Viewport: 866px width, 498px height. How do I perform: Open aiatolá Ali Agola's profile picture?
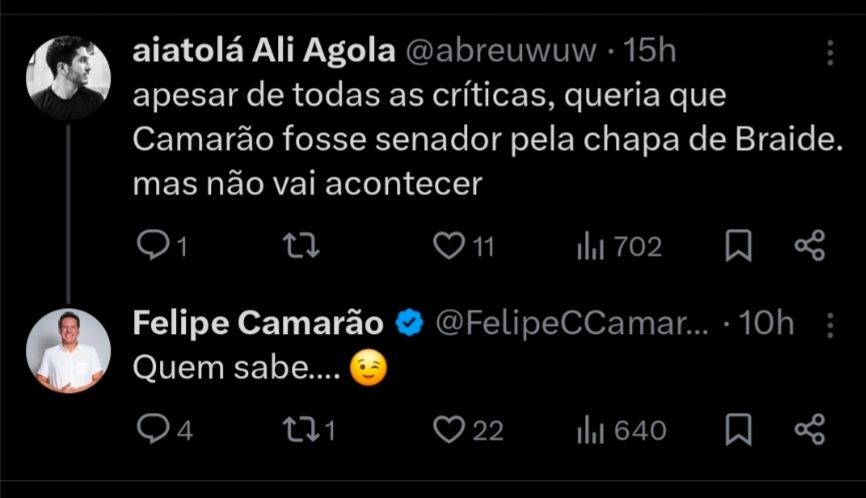68,78
